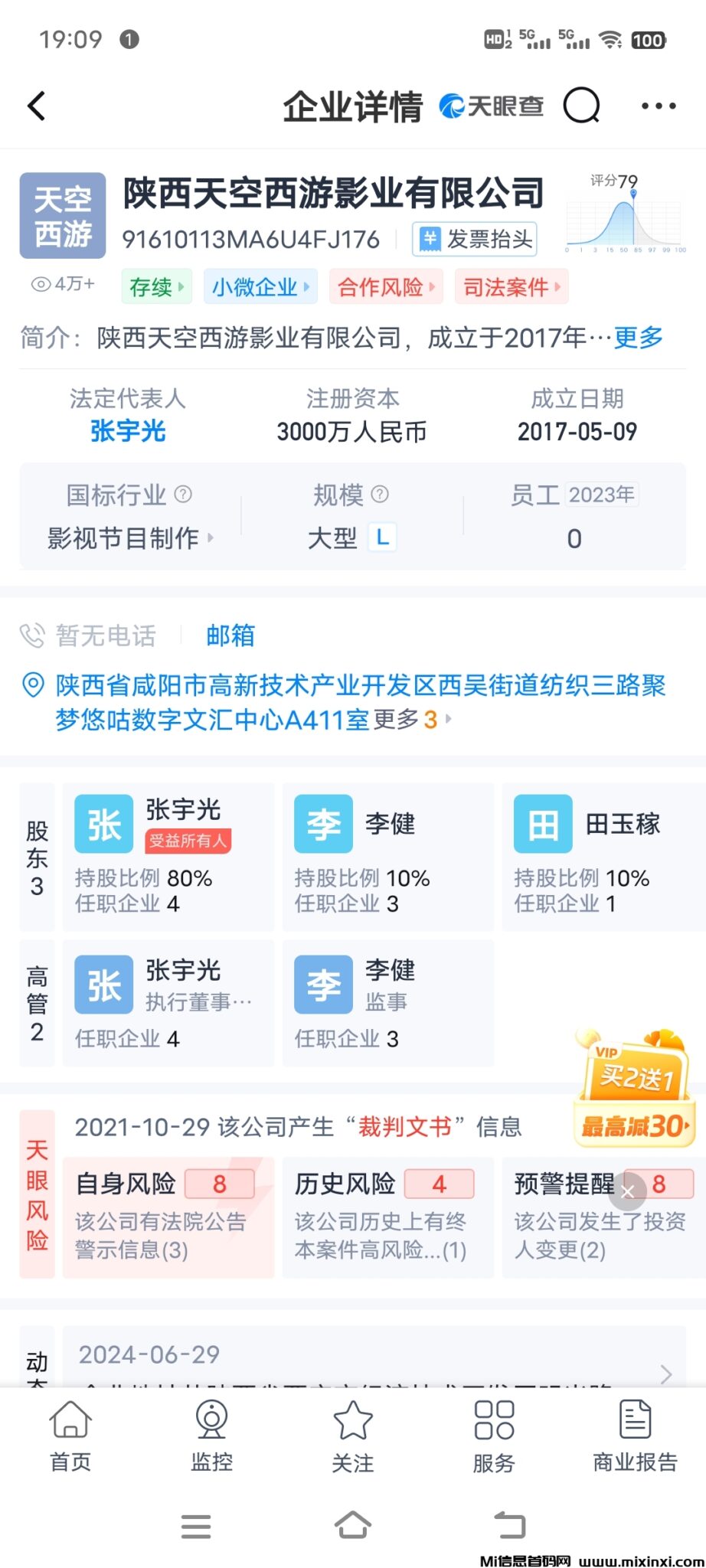Open the 邮箱 contact link
706x1568 pixels.
coord(230,635)
